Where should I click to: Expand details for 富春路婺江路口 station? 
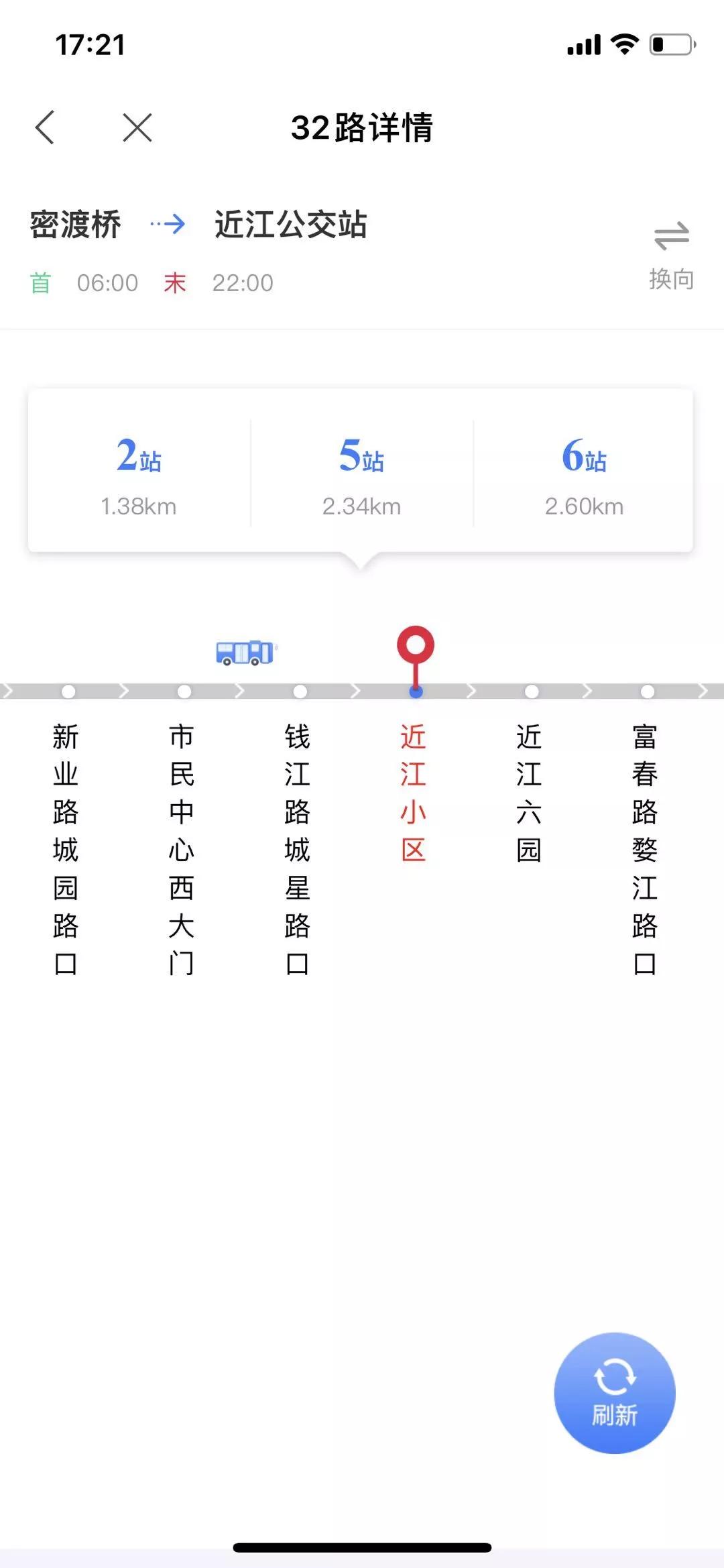(646, 848)
